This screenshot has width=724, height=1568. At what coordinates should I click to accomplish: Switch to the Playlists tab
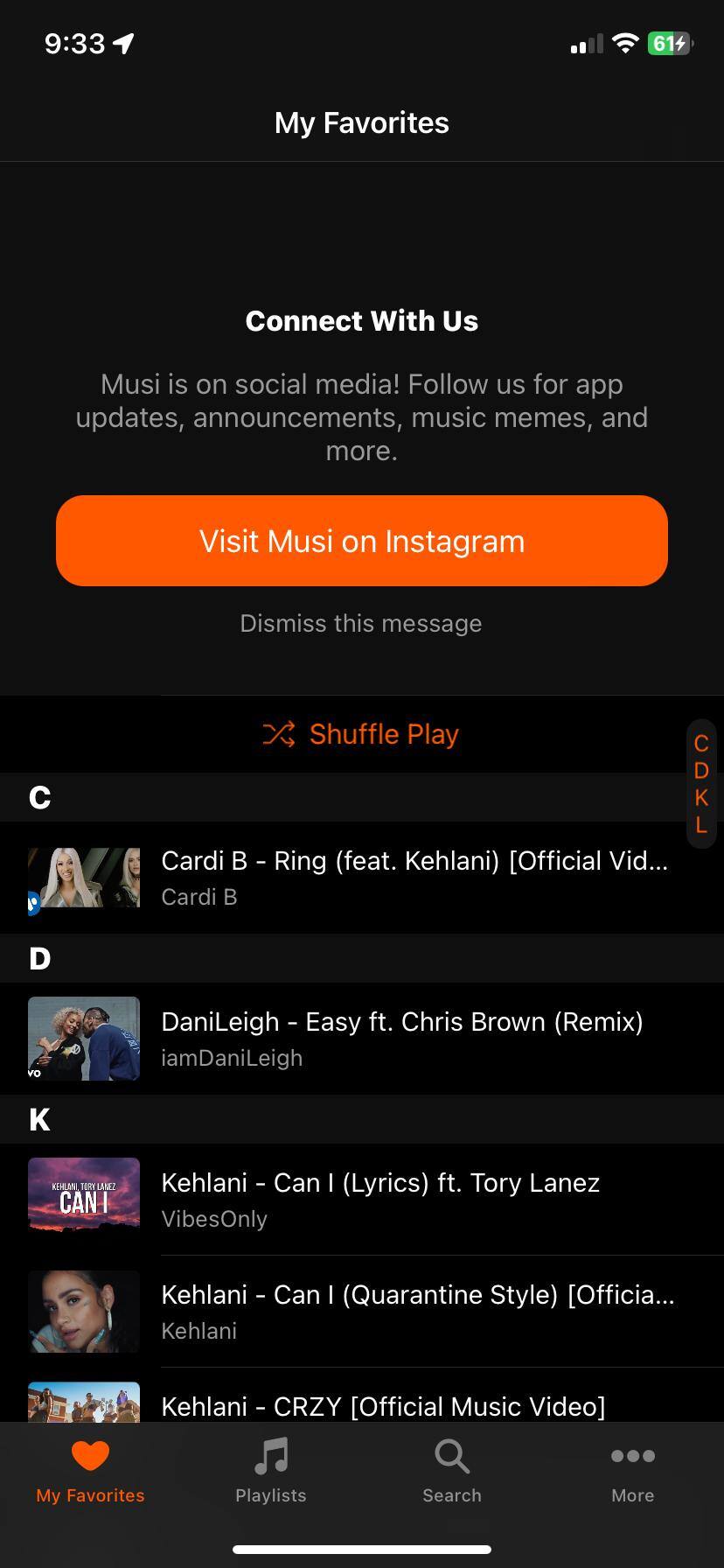[x=271, y=1470]
